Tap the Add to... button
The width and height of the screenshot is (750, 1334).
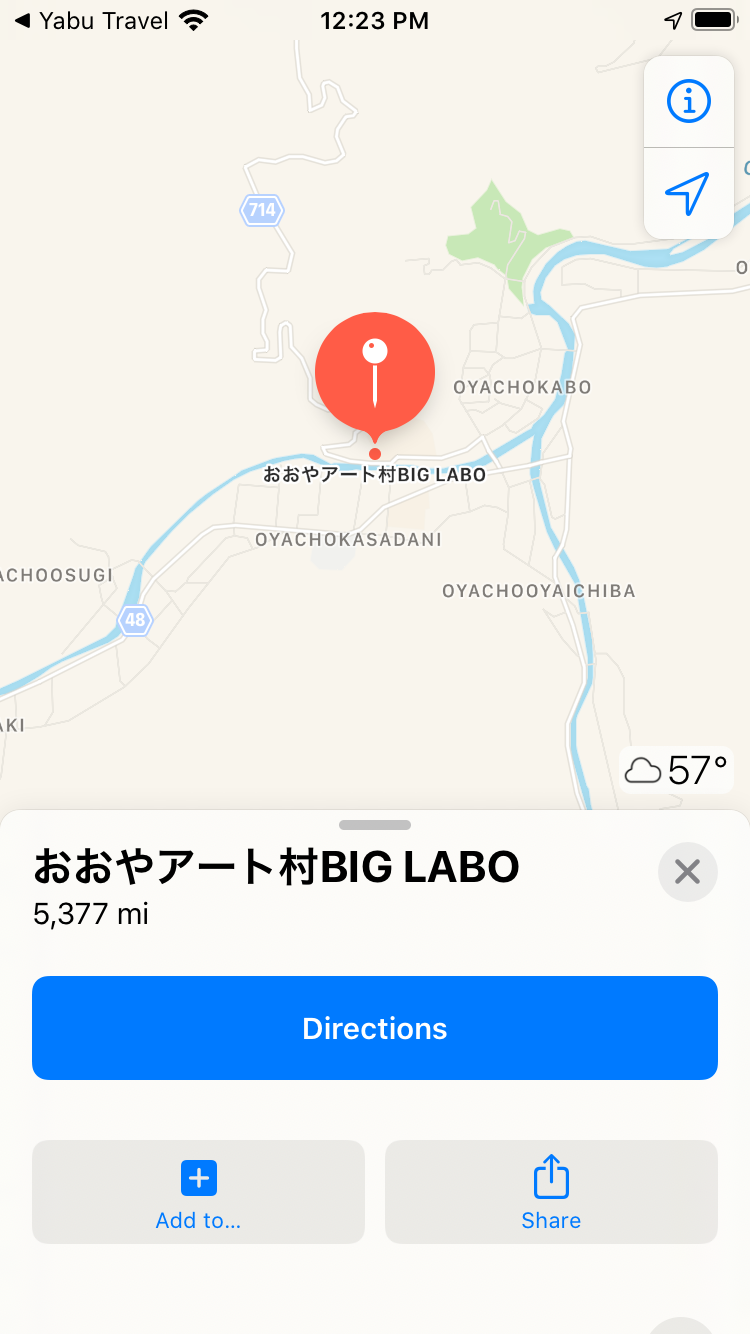coord(198,1192)
